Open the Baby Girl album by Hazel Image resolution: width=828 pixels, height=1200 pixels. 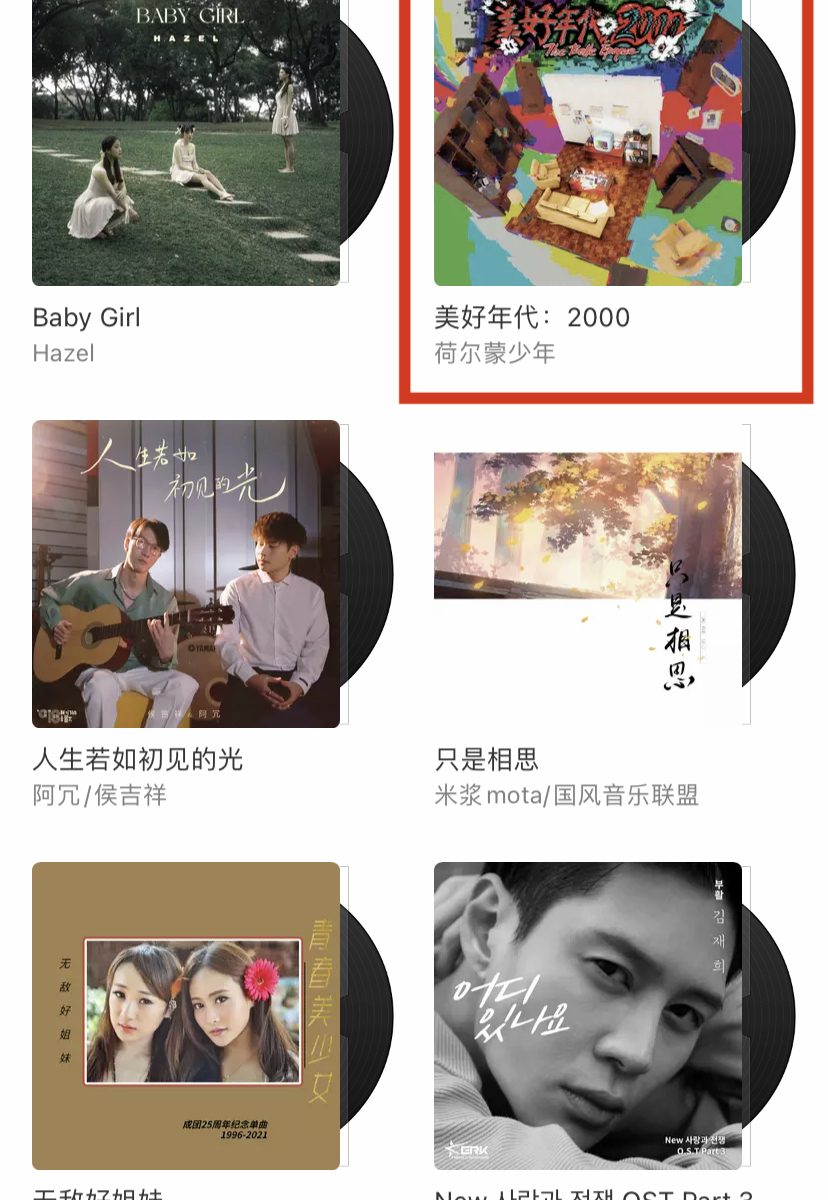coord(186,142)
